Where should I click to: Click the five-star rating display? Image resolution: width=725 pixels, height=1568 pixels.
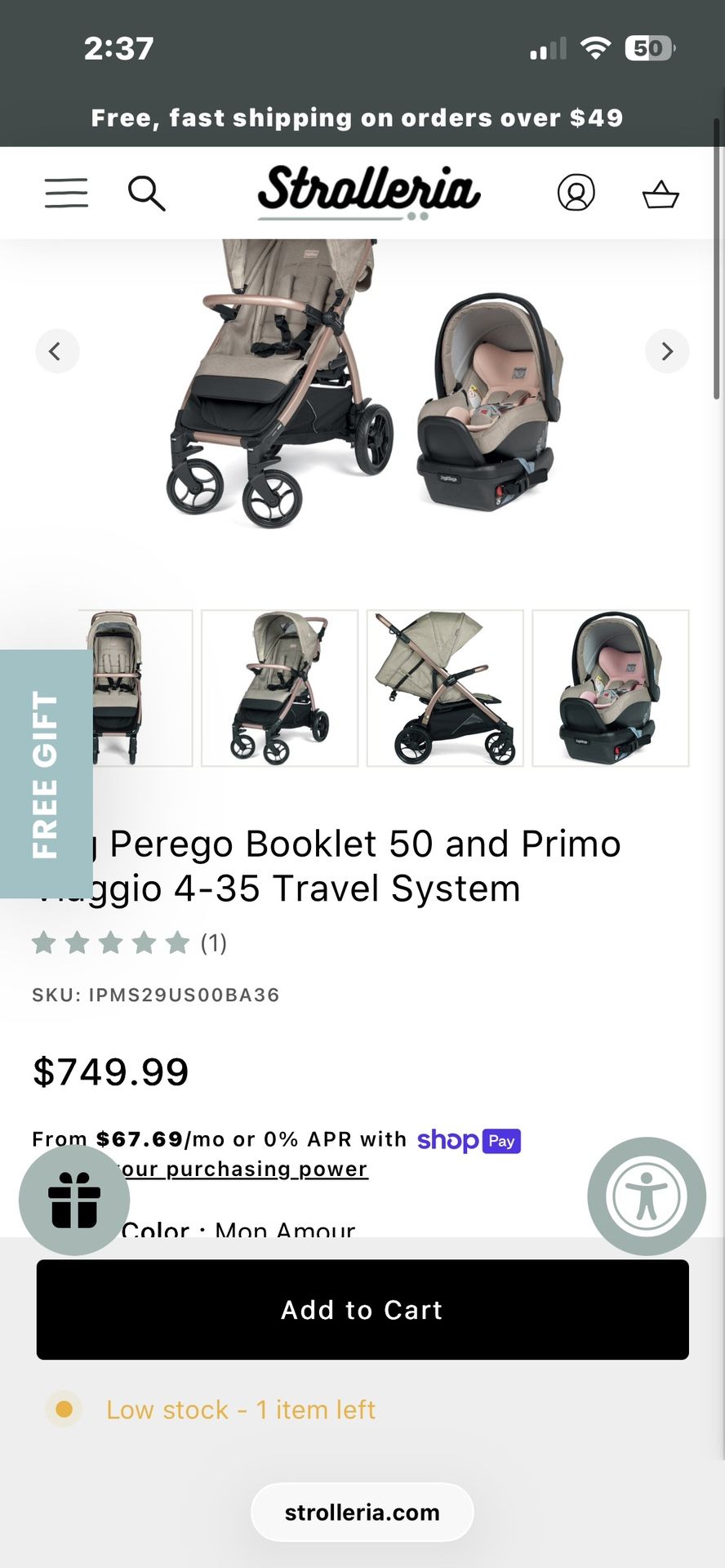click(x=110, y=943)
